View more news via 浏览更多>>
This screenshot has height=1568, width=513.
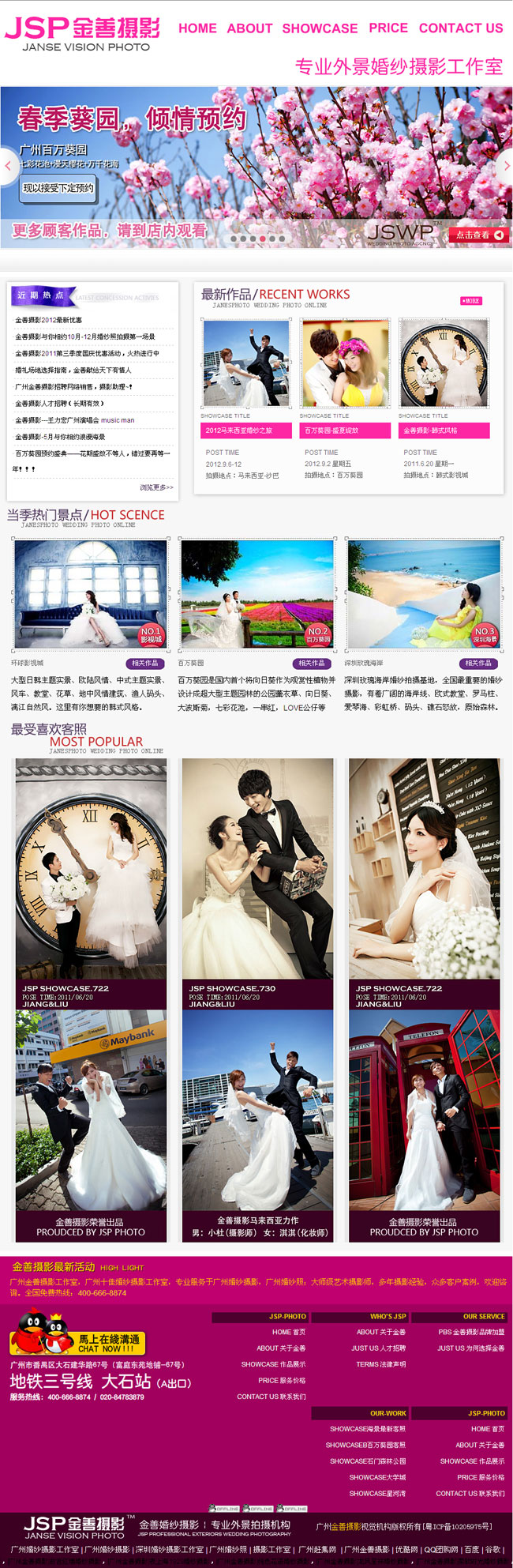pos(156,487)
